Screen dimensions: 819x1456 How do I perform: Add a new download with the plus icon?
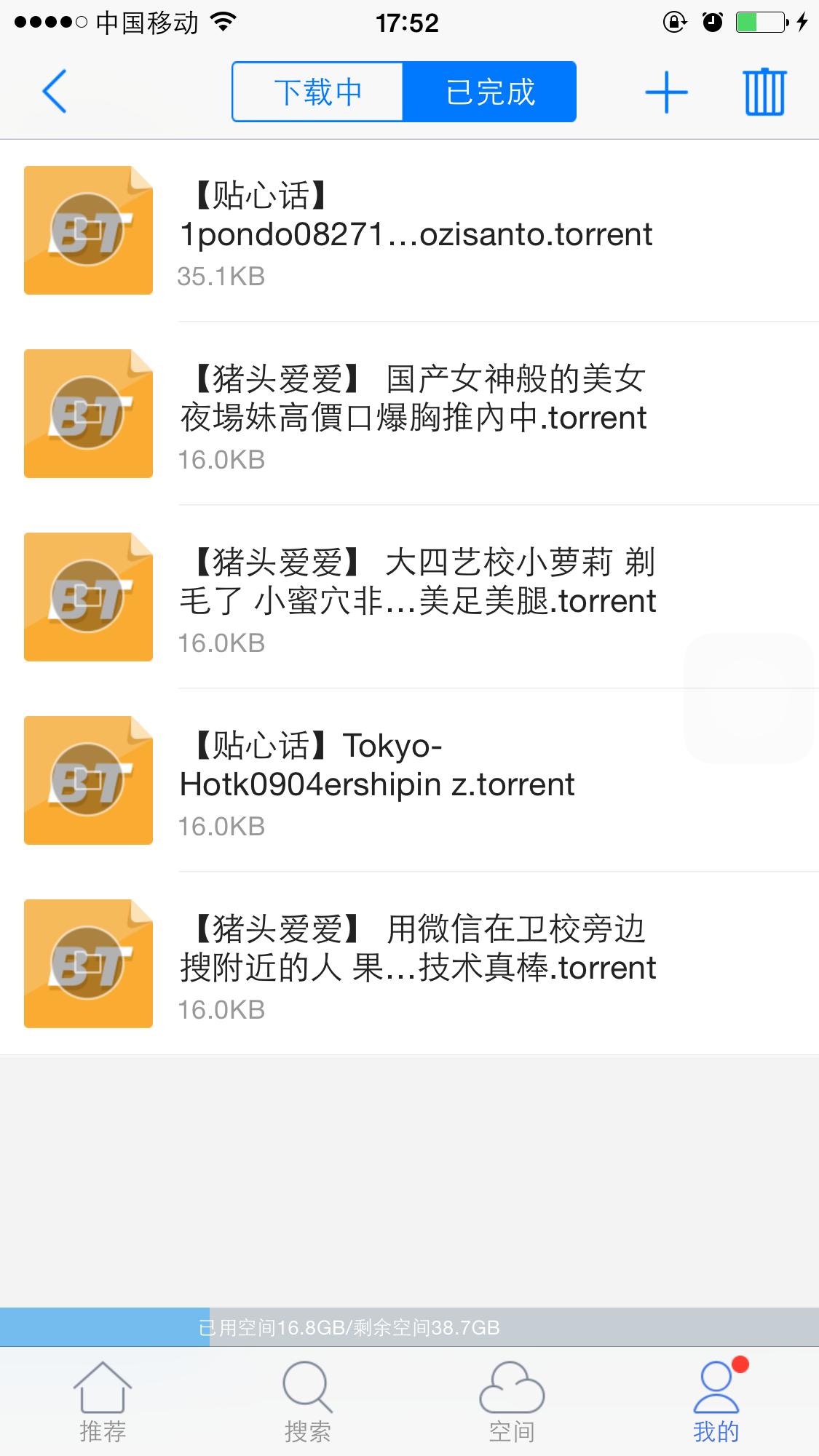(666, 92)
